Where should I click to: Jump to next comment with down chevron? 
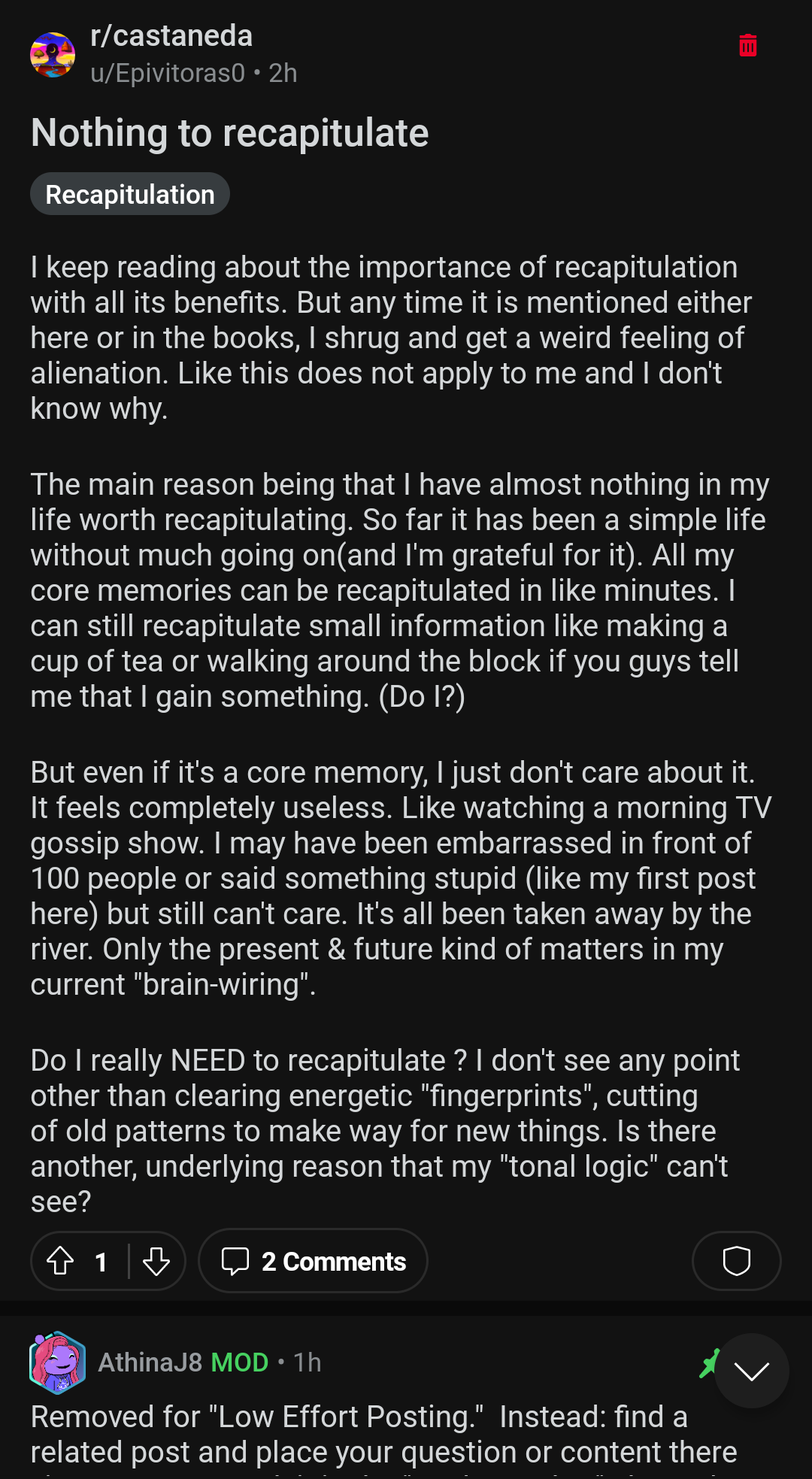point(751,1371)
